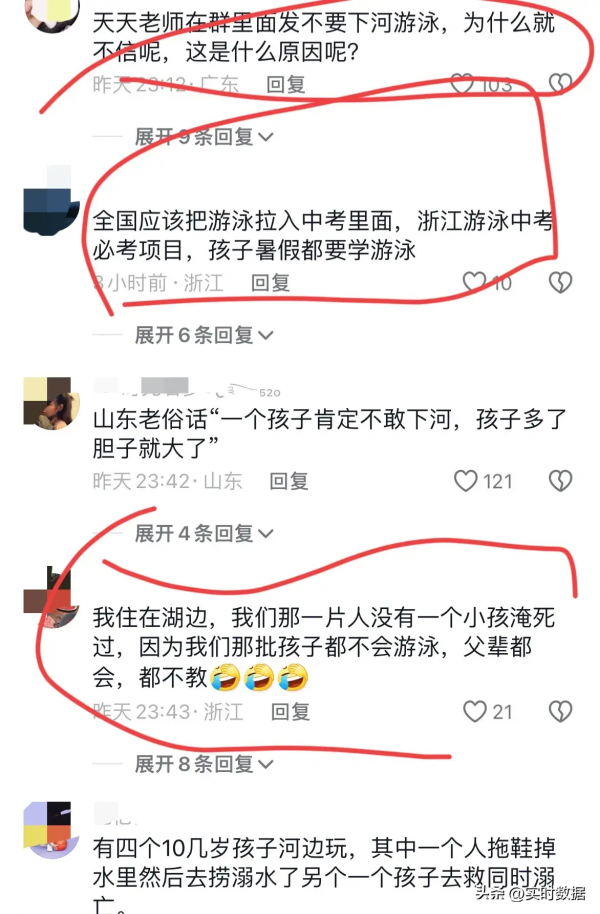This screenshot has height=914, width=600.
Task: Expand 8 replies under the 湖边 comment
Action: click(195, 763)
